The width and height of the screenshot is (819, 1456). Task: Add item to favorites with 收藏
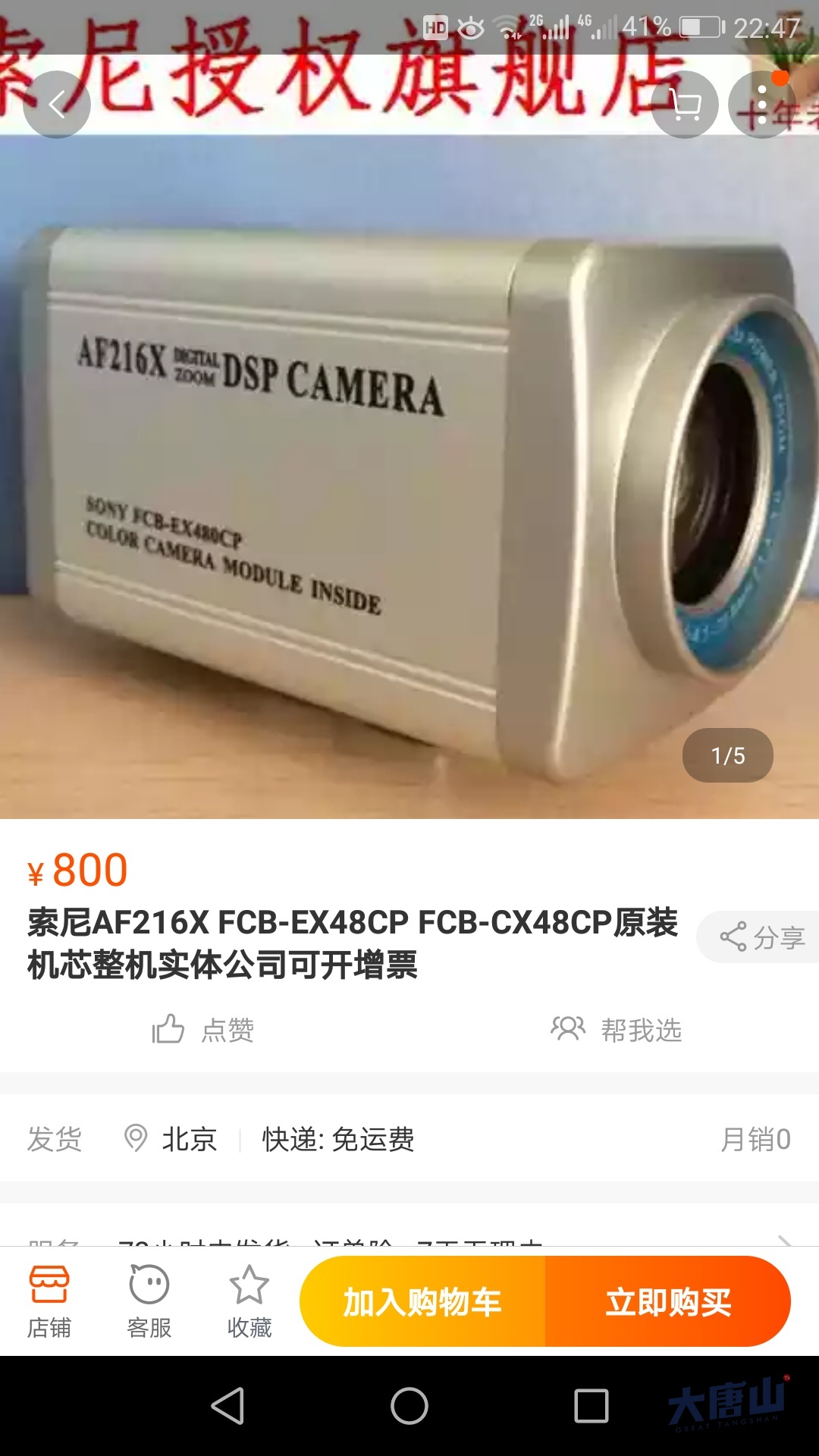pos(249,1301)
